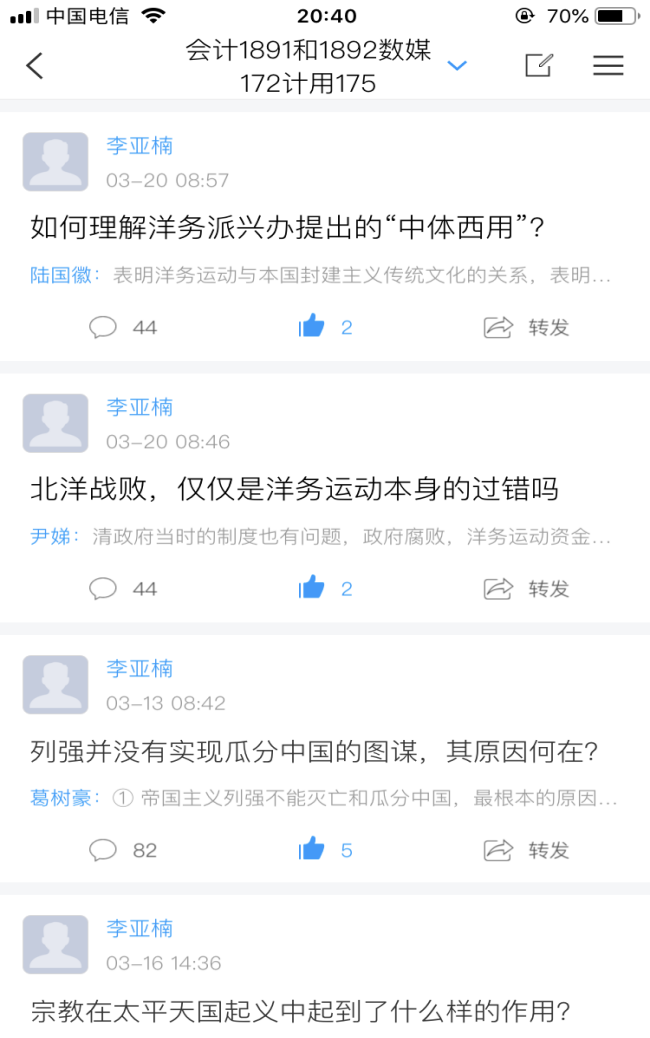Open the post about "中体西用"
Image resolution: width=650 pixels, height=1038 pixels.
coord(288,228)
